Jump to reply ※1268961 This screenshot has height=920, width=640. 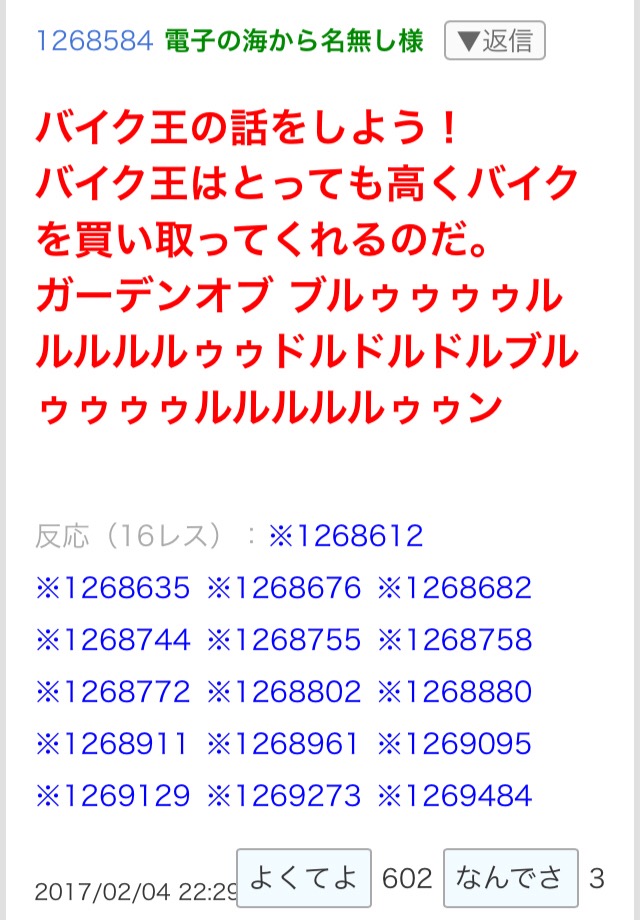coord(283,744)
